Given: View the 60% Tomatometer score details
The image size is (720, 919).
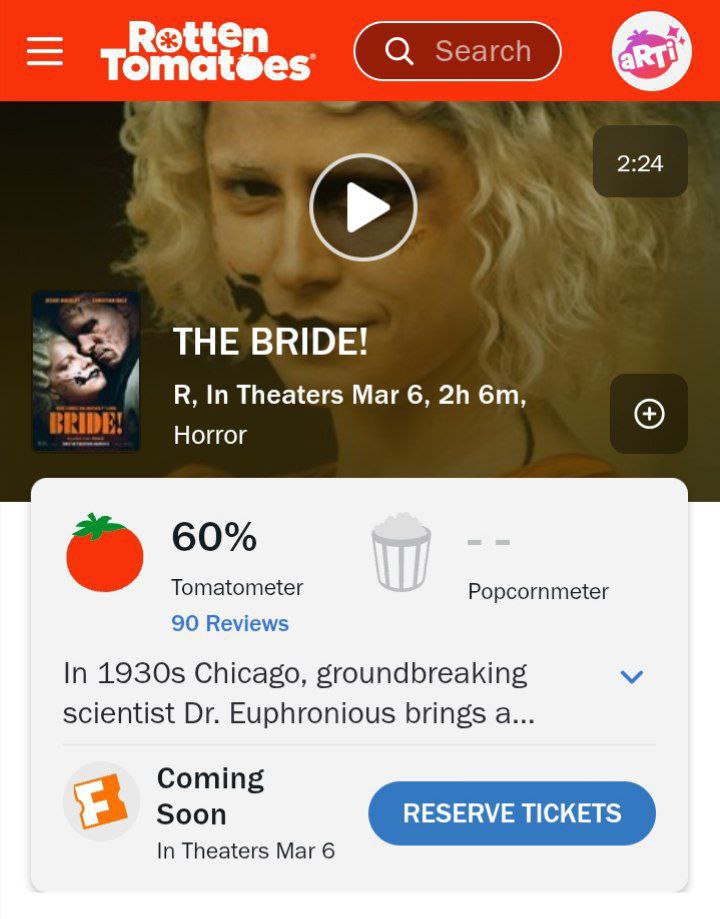Looking at the screenshot, I should click(214, 538).
